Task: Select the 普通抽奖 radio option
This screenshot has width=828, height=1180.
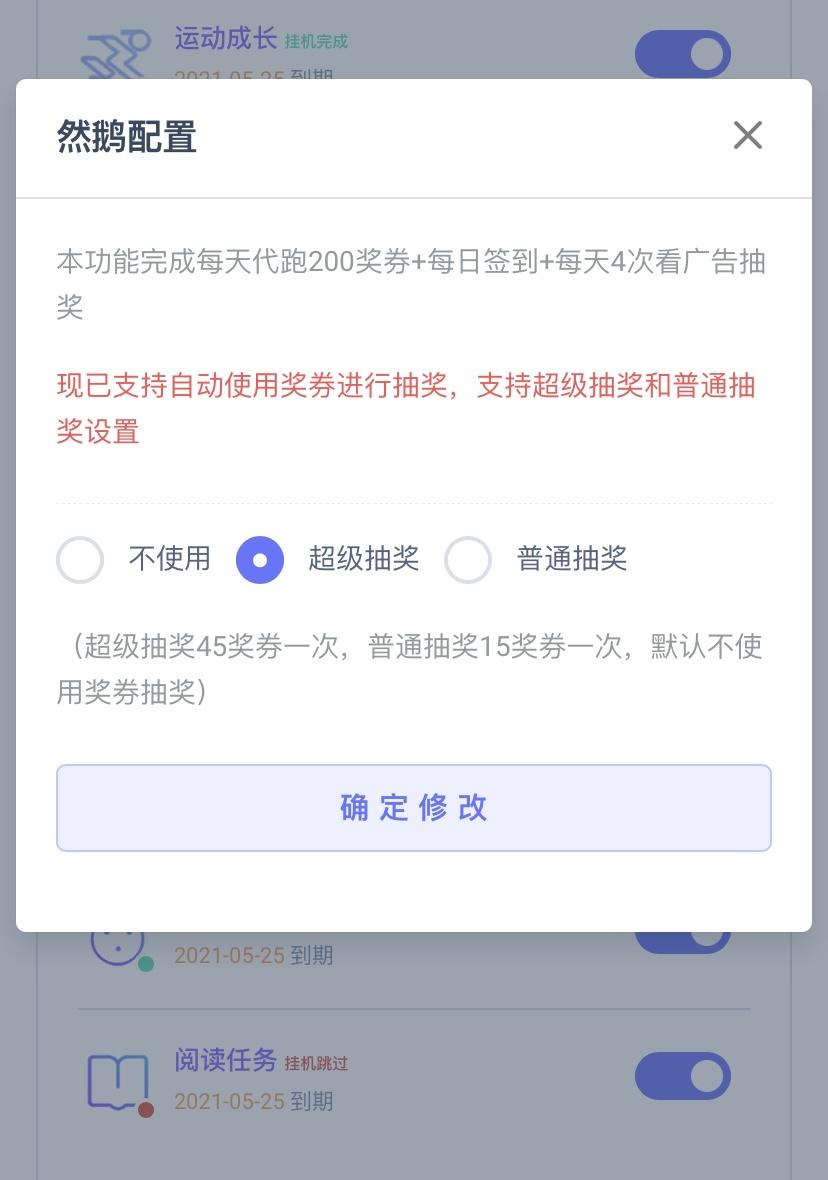Action: (468, 560)
